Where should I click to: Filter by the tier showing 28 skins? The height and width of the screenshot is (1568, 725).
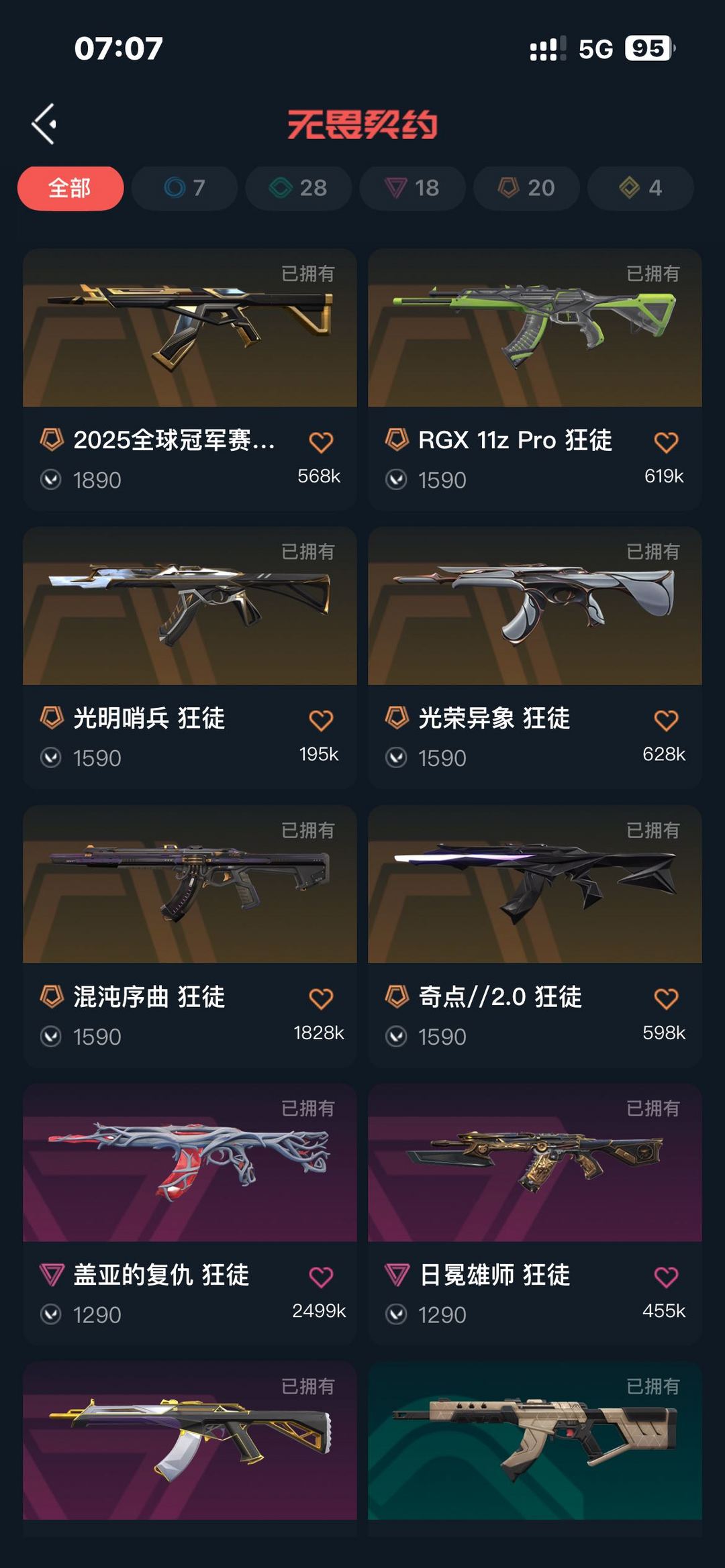(299, 188)
